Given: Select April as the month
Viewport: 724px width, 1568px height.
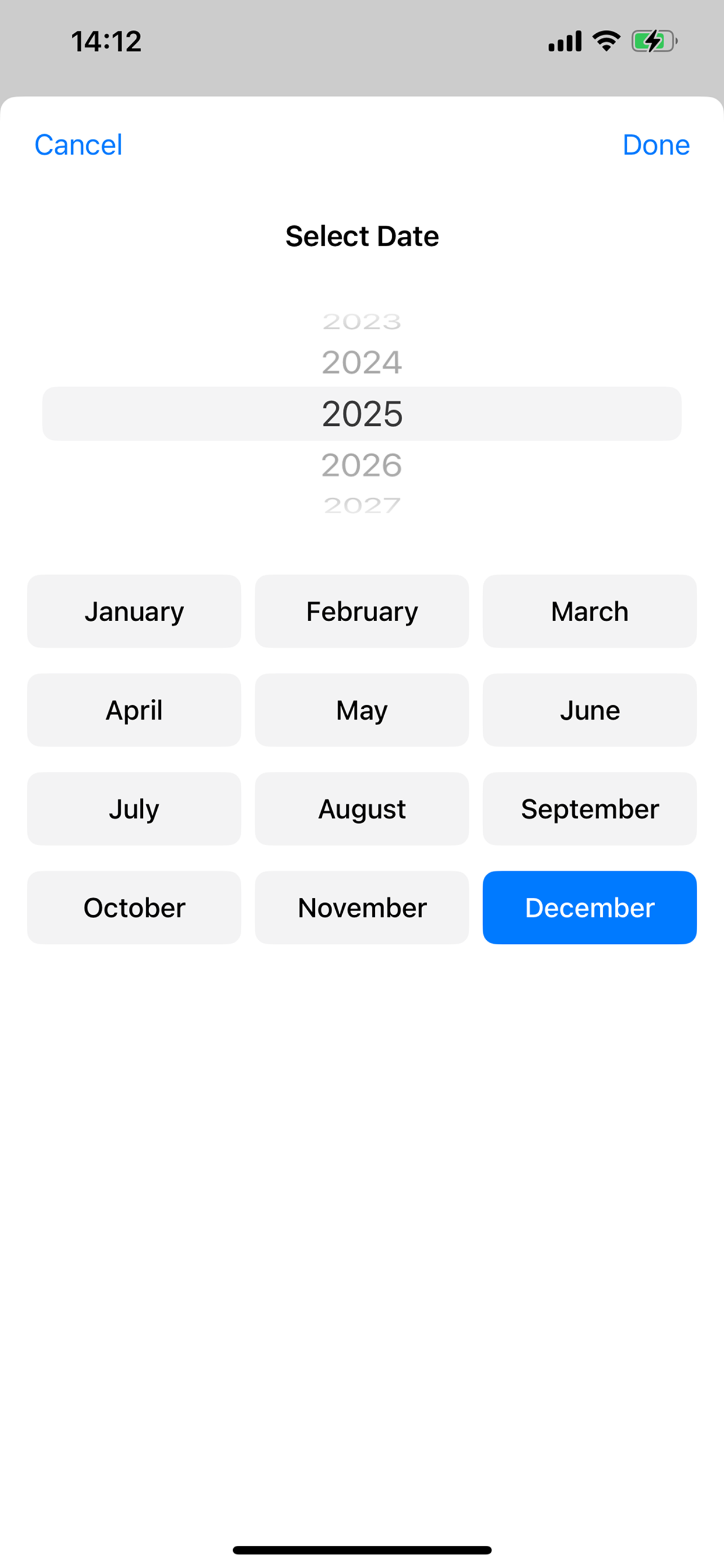Looking at the screenshot, I should tap(134, 710).
